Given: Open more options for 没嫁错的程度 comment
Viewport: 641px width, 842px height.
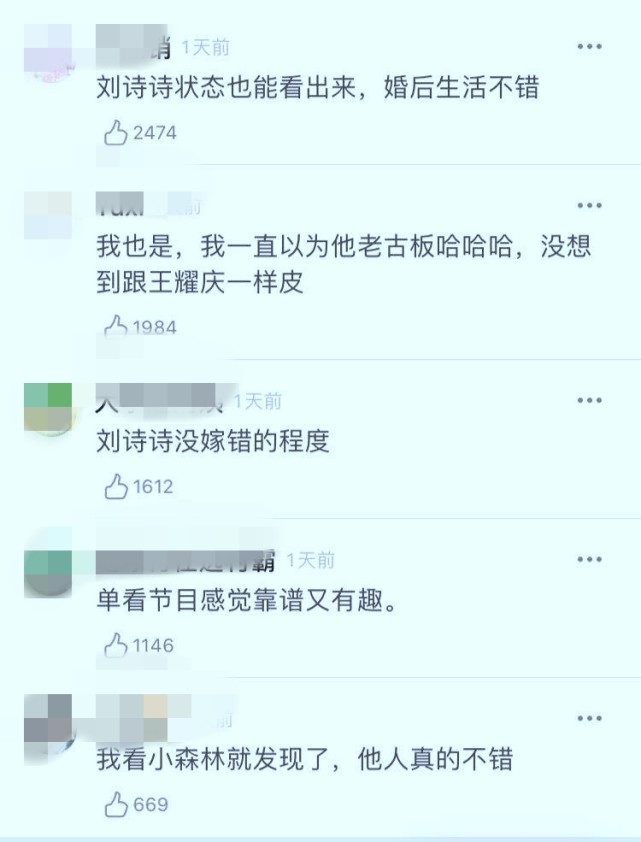Looking at the screenshot, I should pos(590,400).
